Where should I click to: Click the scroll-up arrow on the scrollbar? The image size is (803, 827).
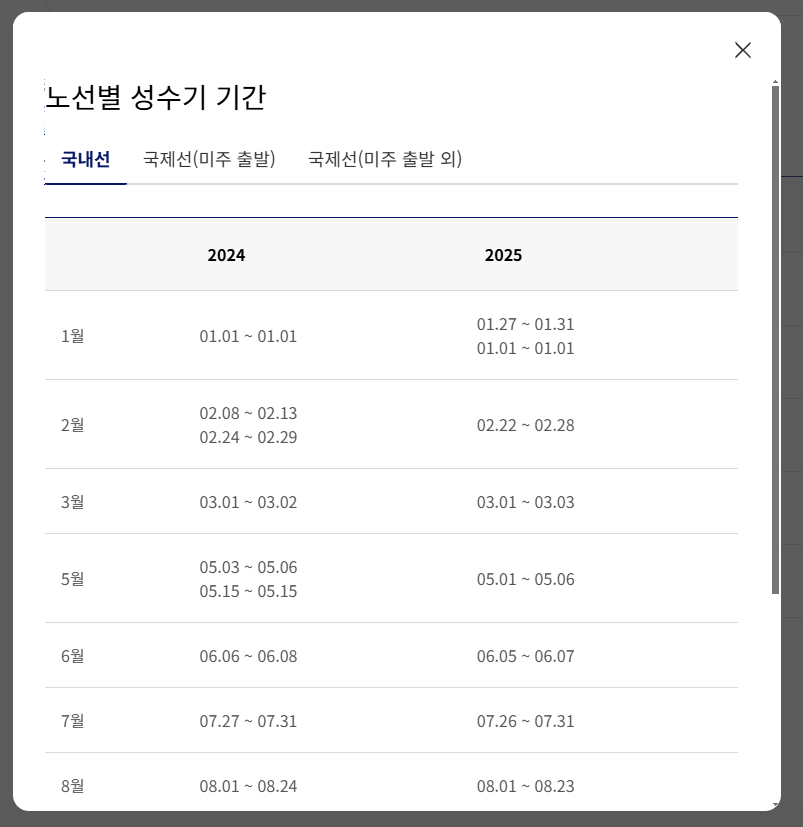coord(773,82)
